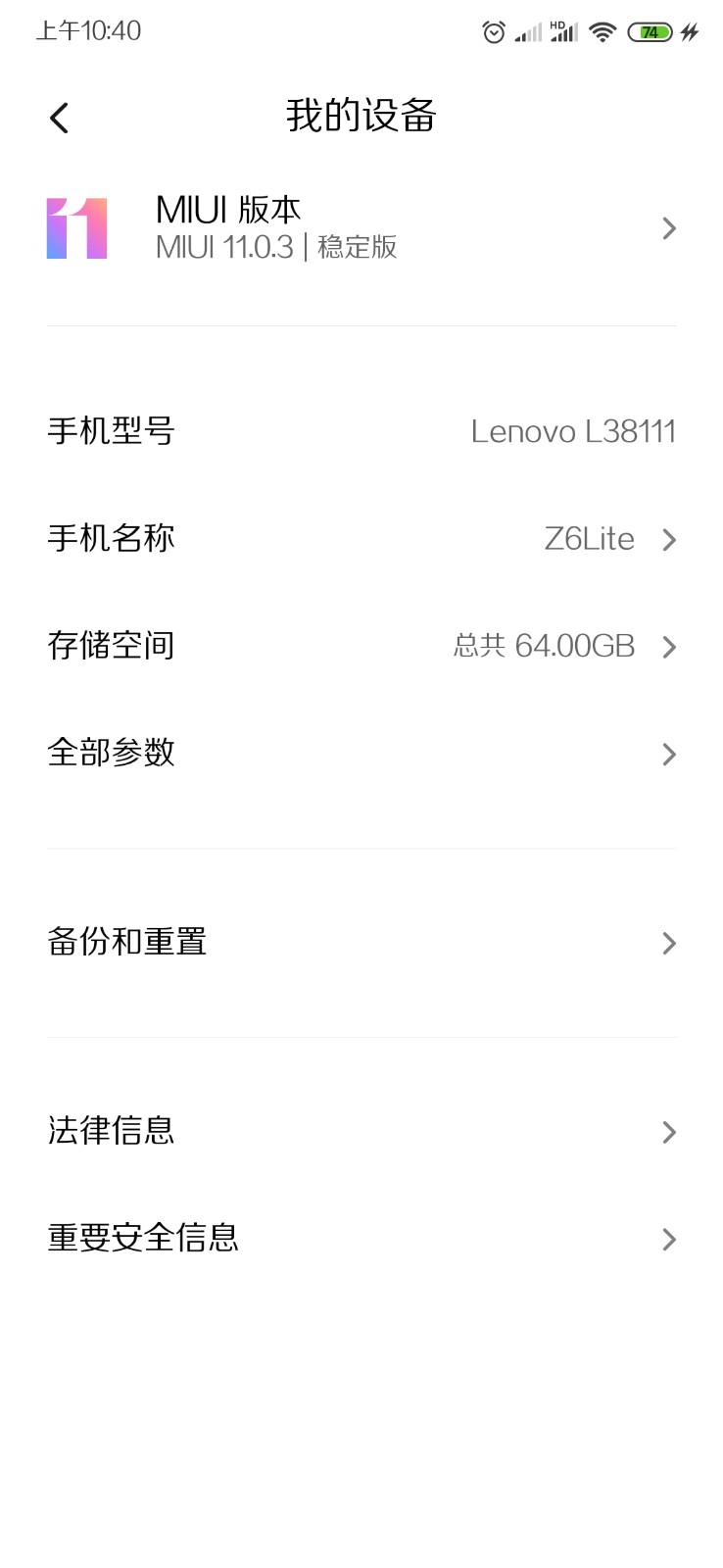Open 法律信息 page

[361, 1132]
